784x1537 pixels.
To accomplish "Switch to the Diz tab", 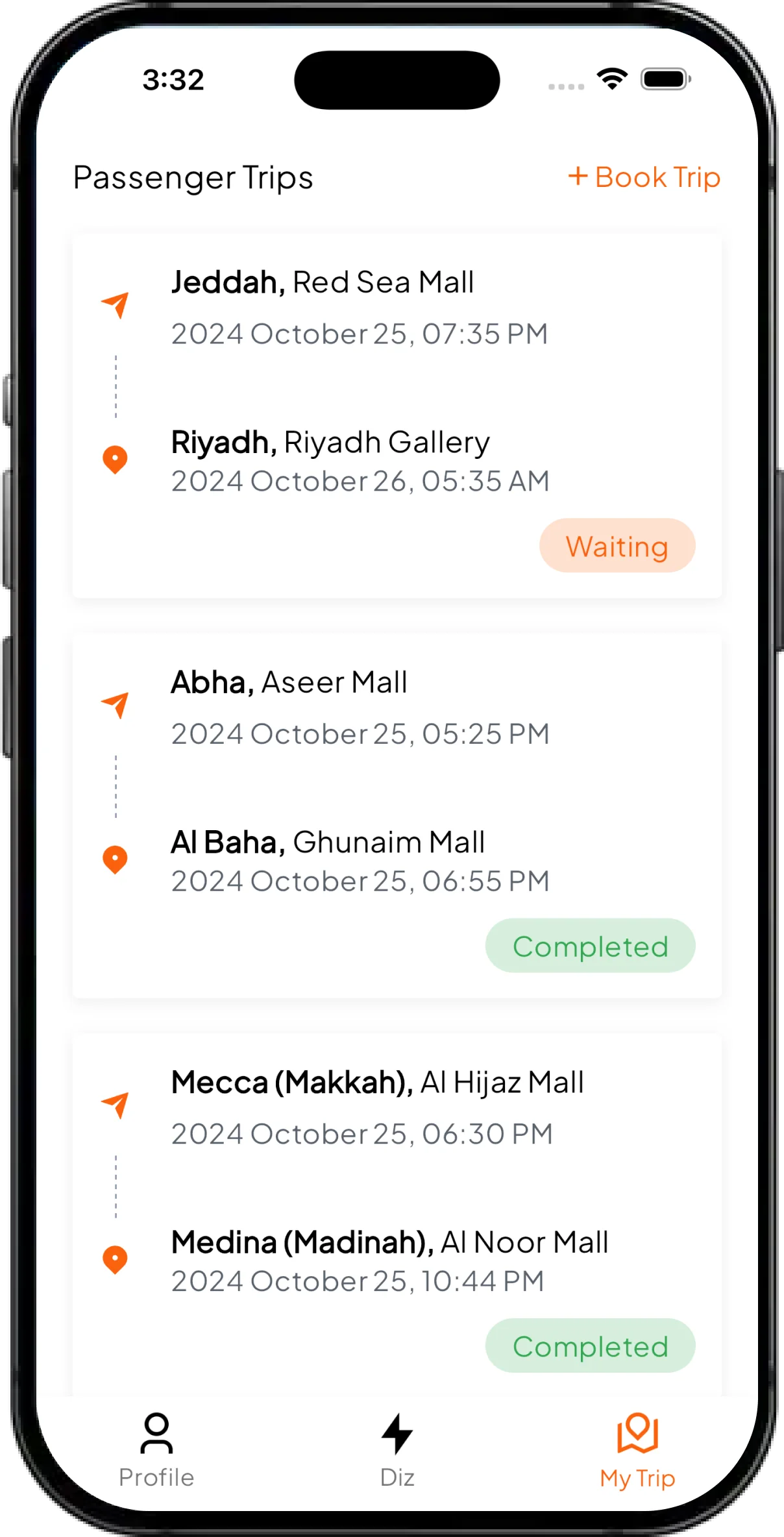I will point(397,1451).
